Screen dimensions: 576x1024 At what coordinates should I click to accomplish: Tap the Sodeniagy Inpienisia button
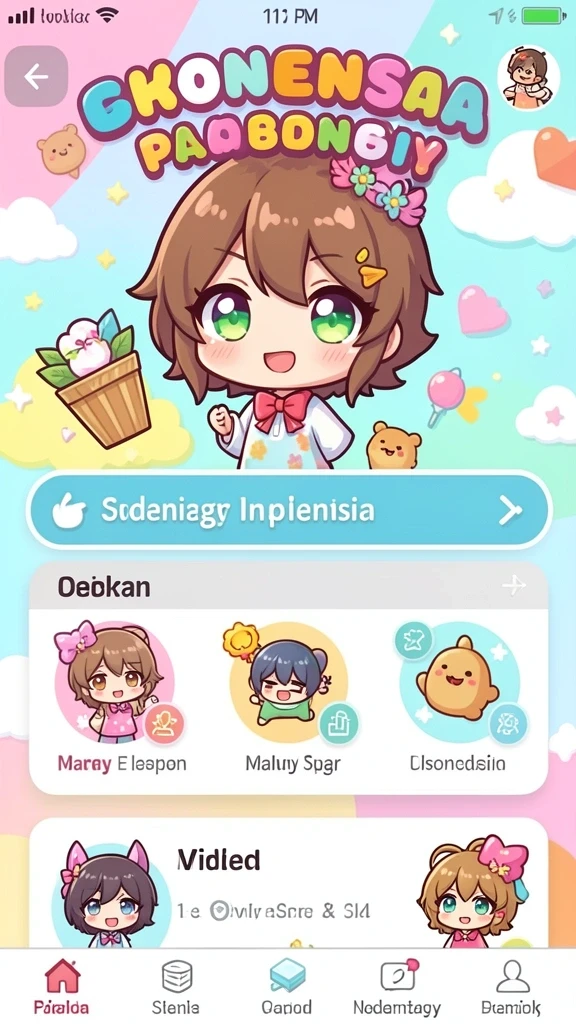pyautogui.click(x=289, y=510)
